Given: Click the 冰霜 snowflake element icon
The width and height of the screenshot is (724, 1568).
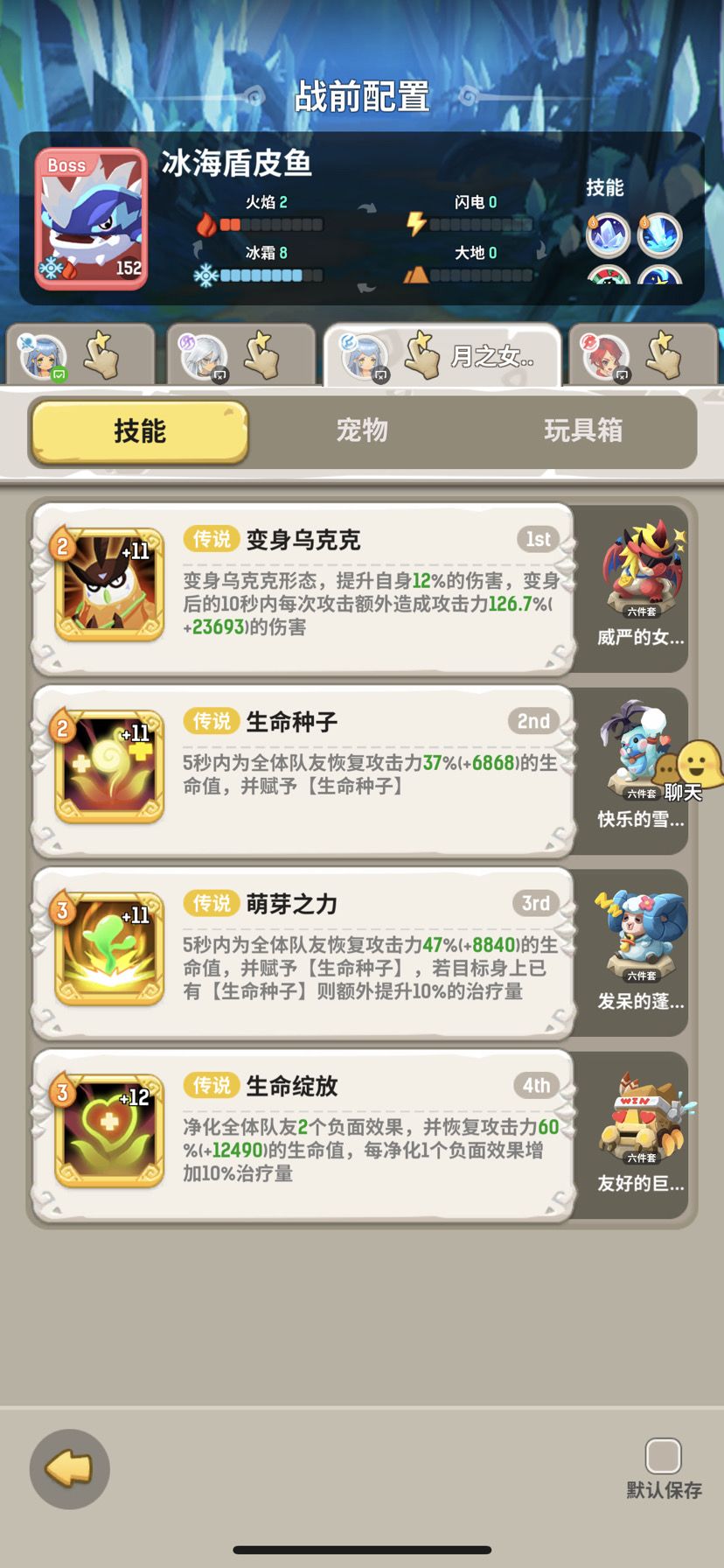Looking at the screenshot, I should (x=206, y=274).
